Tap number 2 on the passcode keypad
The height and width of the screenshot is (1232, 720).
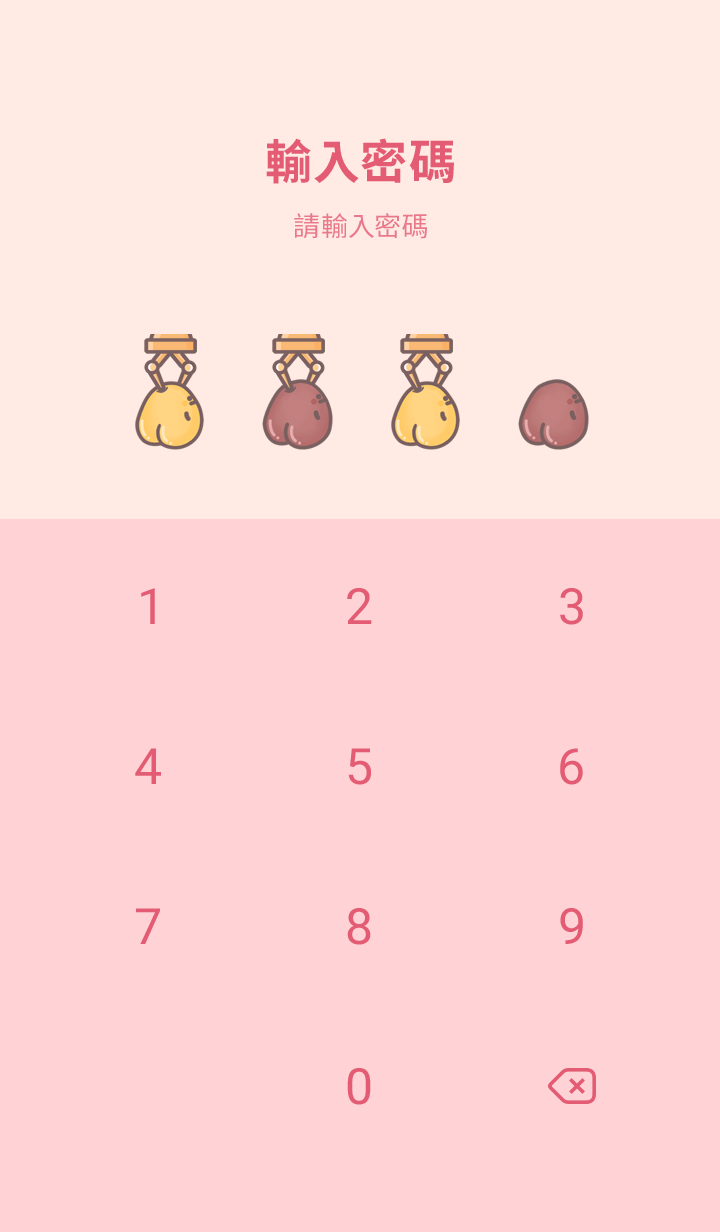click(x=359, y=607)
